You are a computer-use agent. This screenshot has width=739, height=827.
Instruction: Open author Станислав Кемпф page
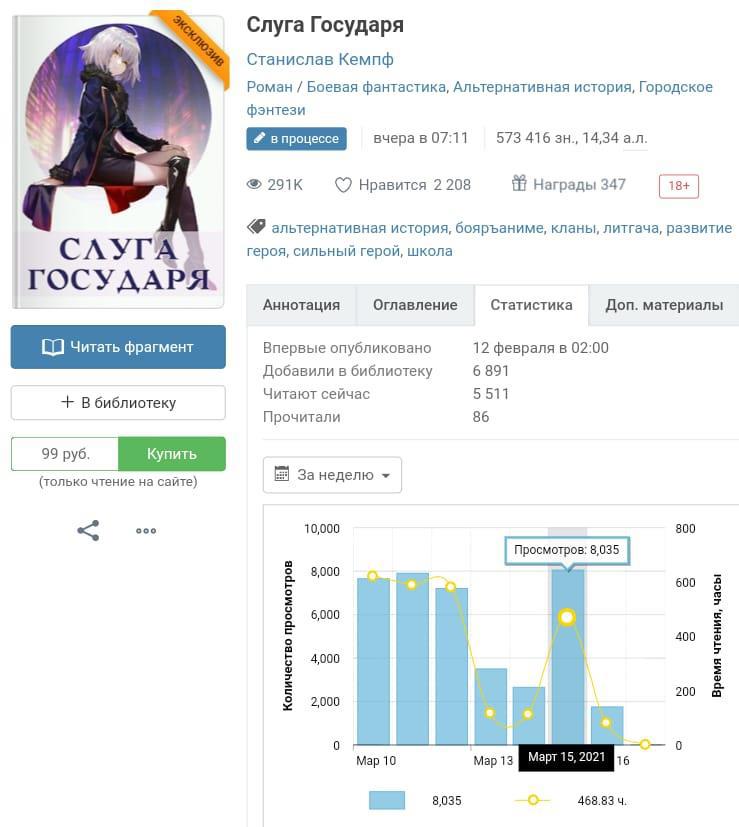click(x=318, y=59)
